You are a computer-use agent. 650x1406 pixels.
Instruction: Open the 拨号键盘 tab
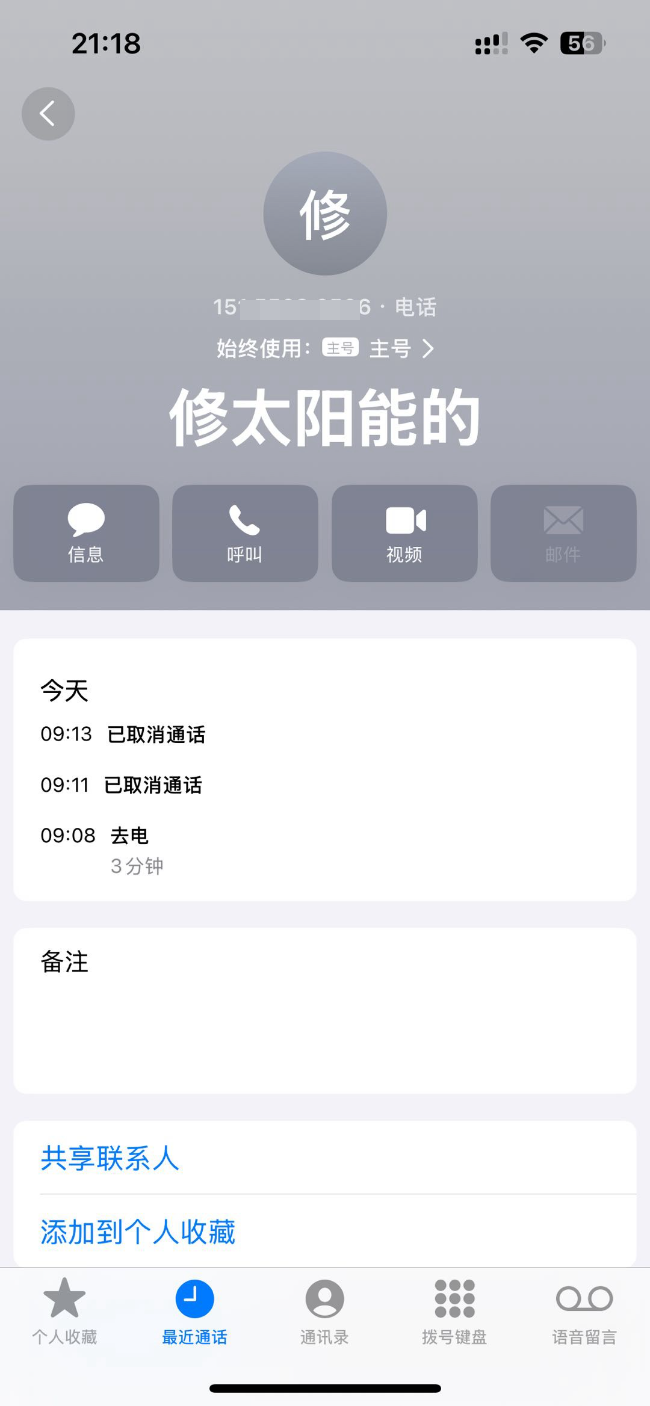pyautogui.click(x=454, y=1312)
